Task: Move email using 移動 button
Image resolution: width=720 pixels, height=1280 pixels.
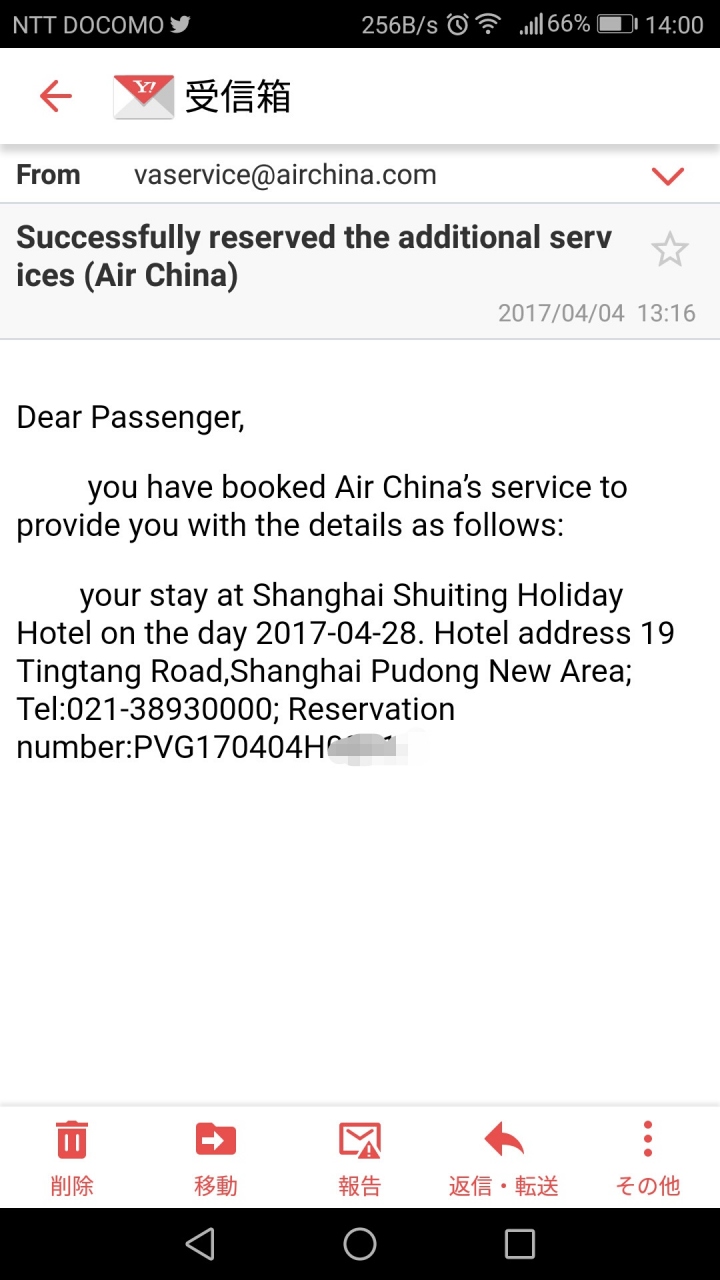Action: point(216,1157)
